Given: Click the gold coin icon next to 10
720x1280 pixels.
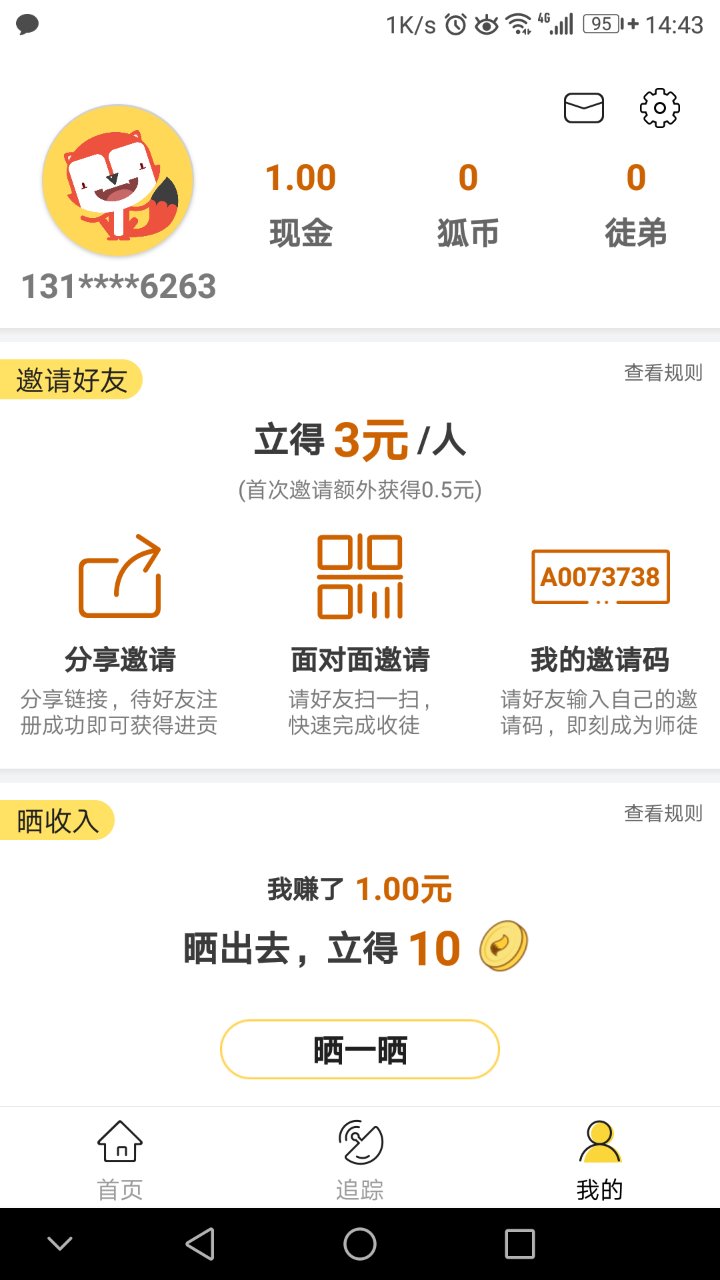Looking at the screenshot, I should click(x=502, y=945).
